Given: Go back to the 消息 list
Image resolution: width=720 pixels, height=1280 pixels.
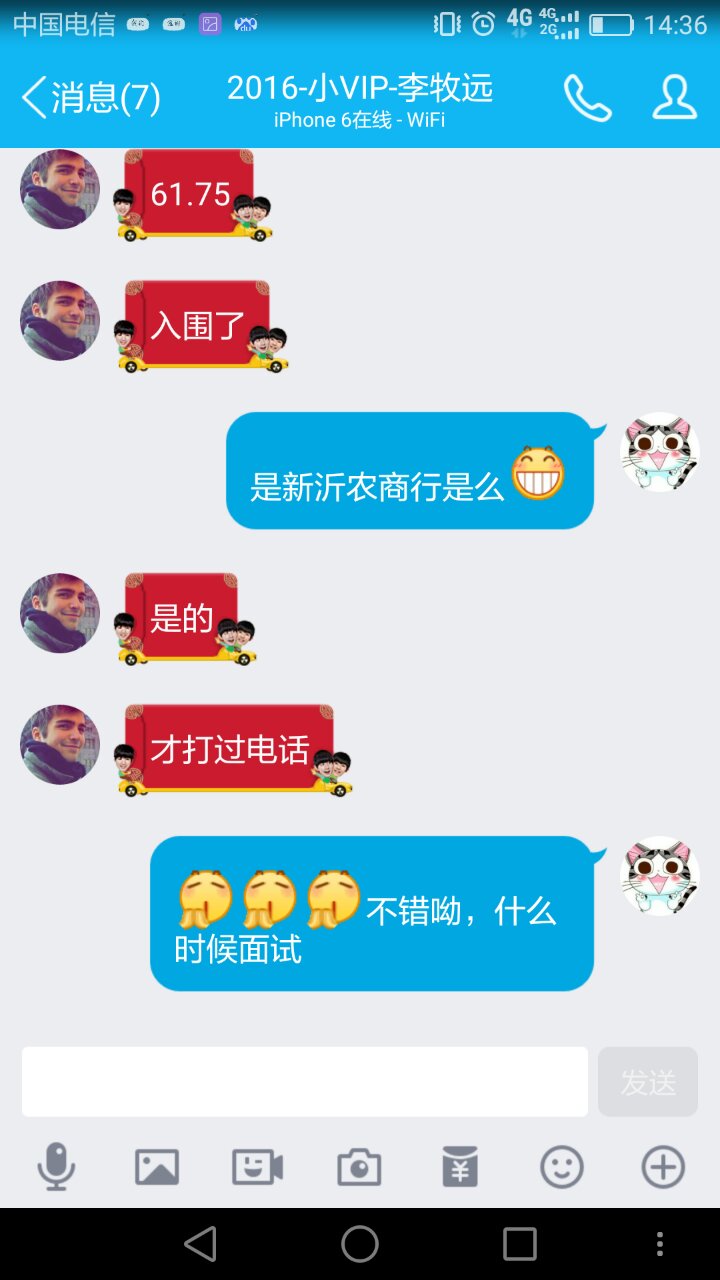Looking at the screenshot, I should [x=90, y=98].
